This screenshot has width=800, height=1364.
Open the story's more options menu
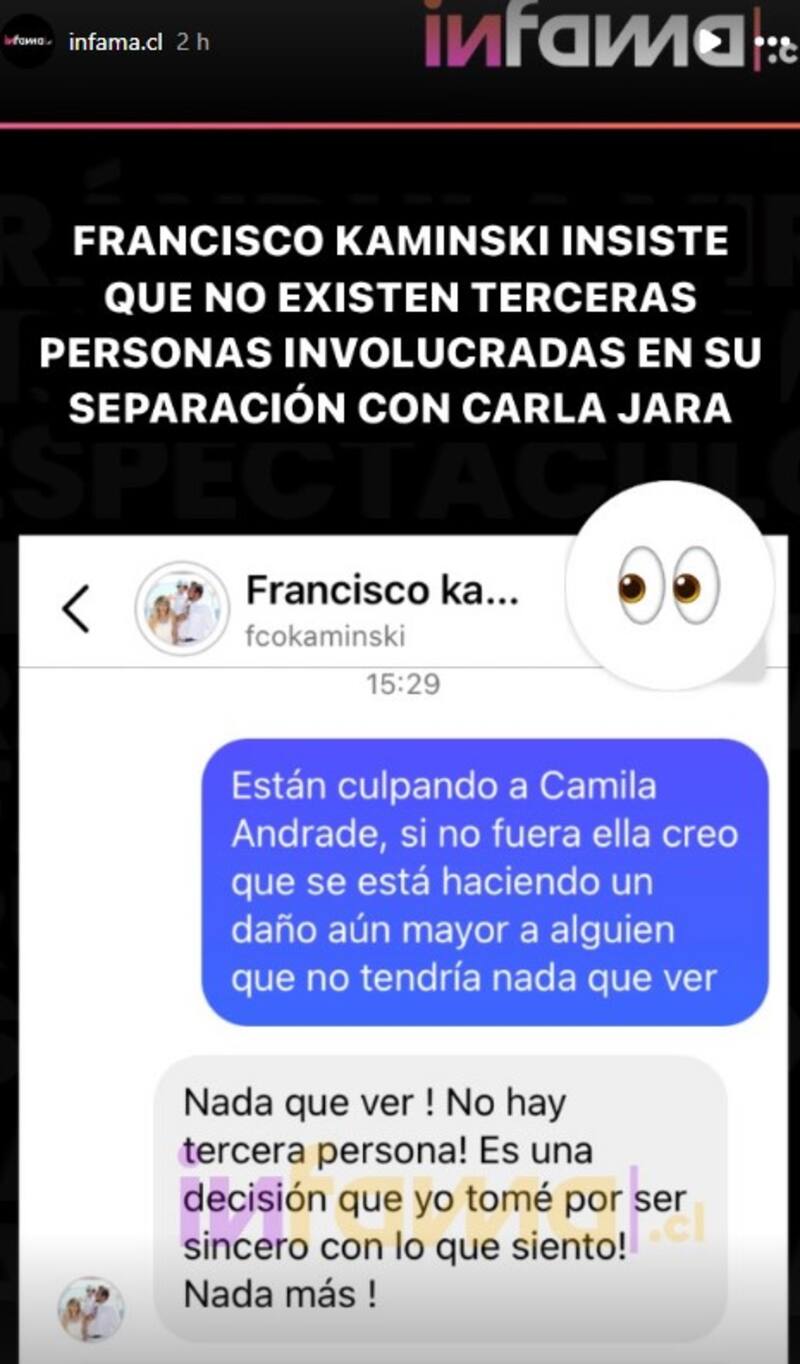coord(771,42)
